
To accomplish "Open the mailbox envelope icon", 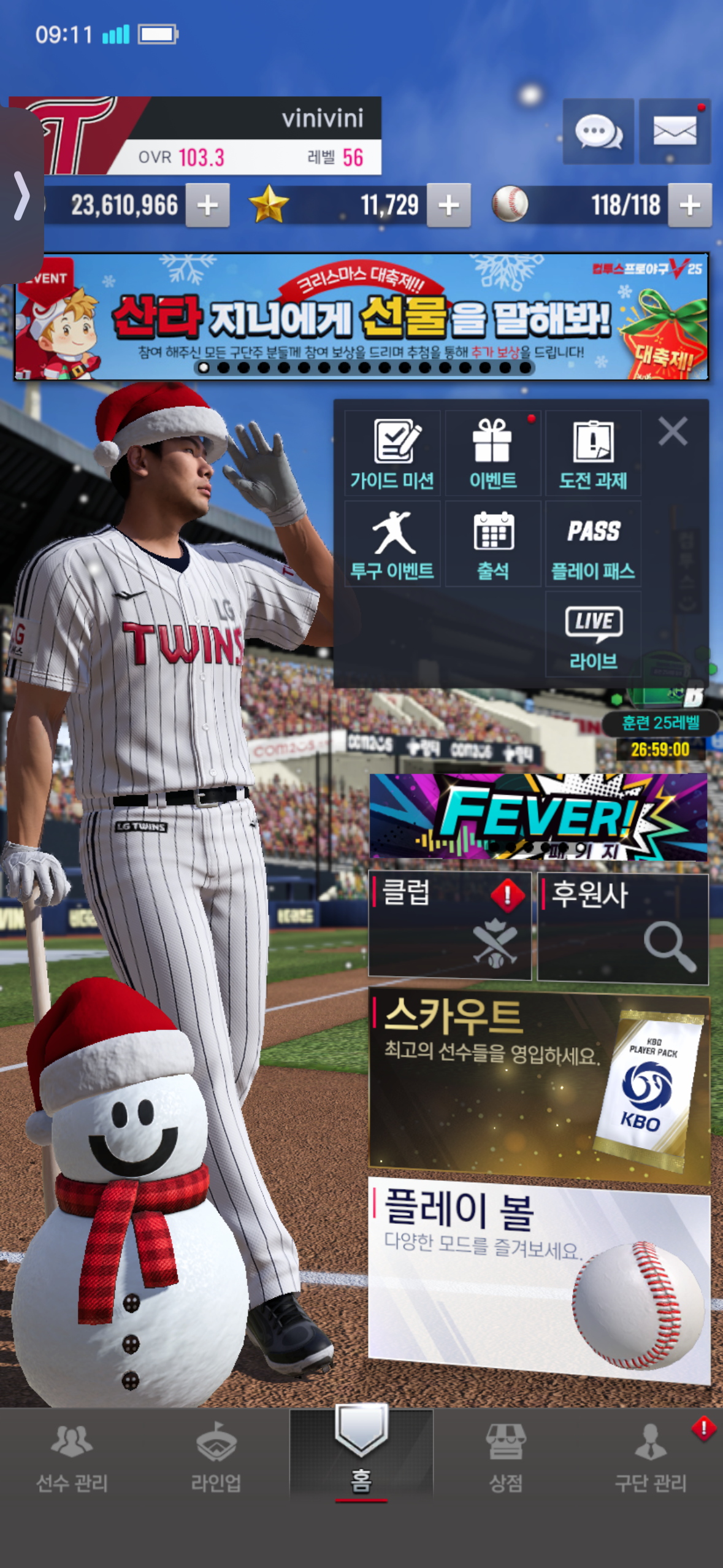I will point(675,131).
